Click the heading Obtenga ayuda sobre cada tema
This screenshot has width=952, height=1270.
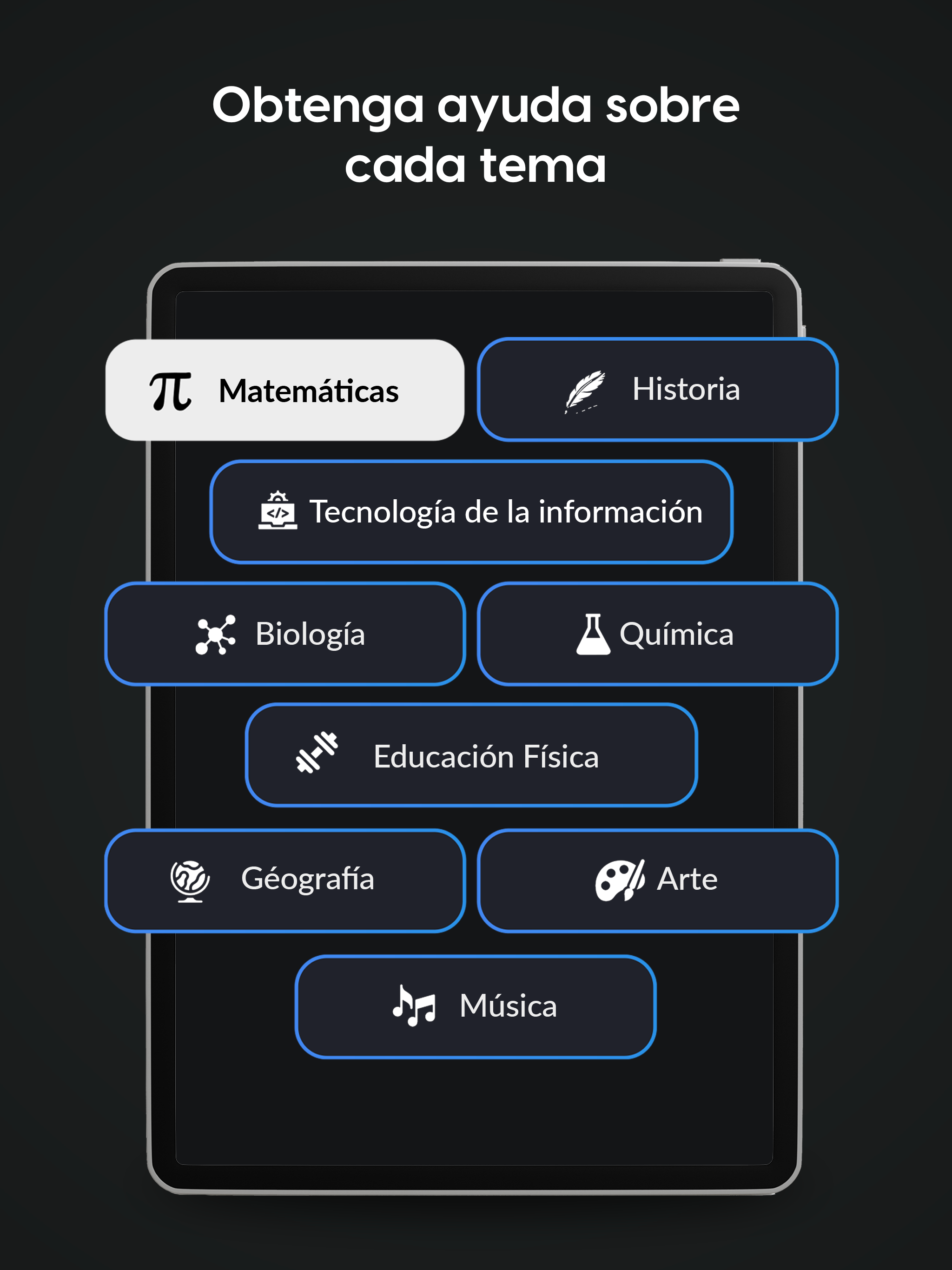[x=476, y=135]
